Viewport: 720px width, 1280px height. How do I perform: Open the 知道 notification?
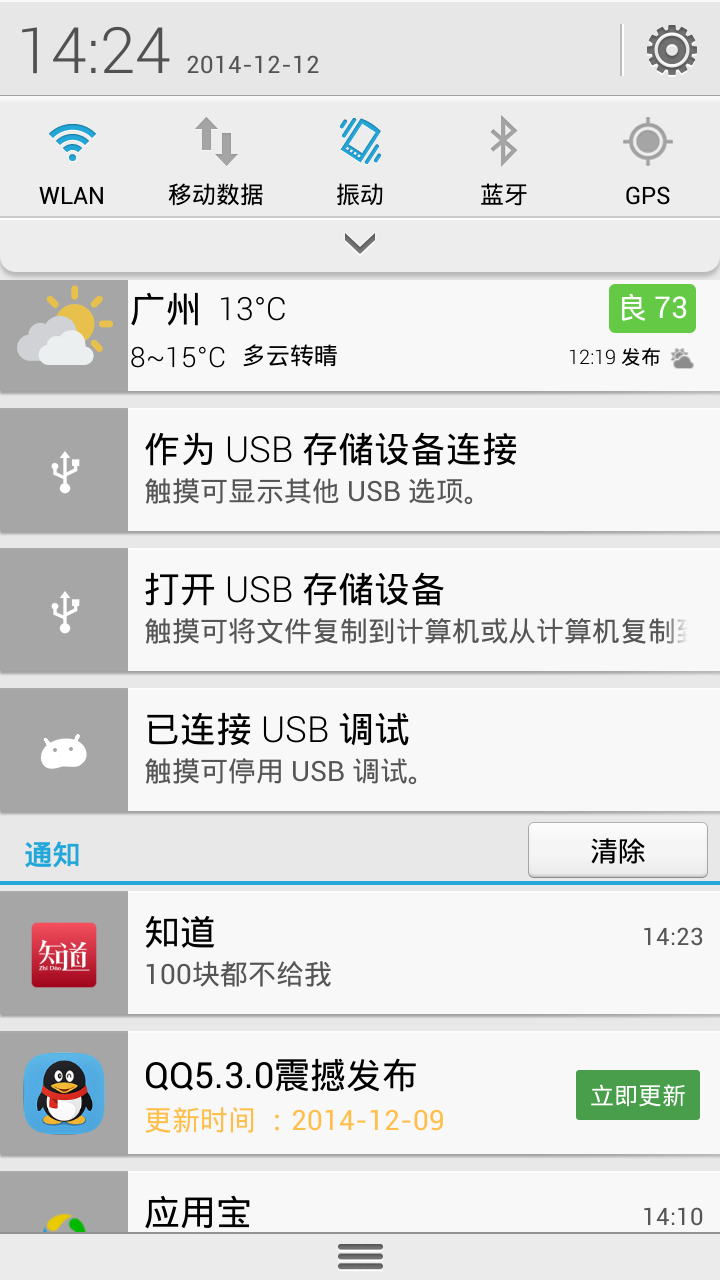(x=360, y=953)
